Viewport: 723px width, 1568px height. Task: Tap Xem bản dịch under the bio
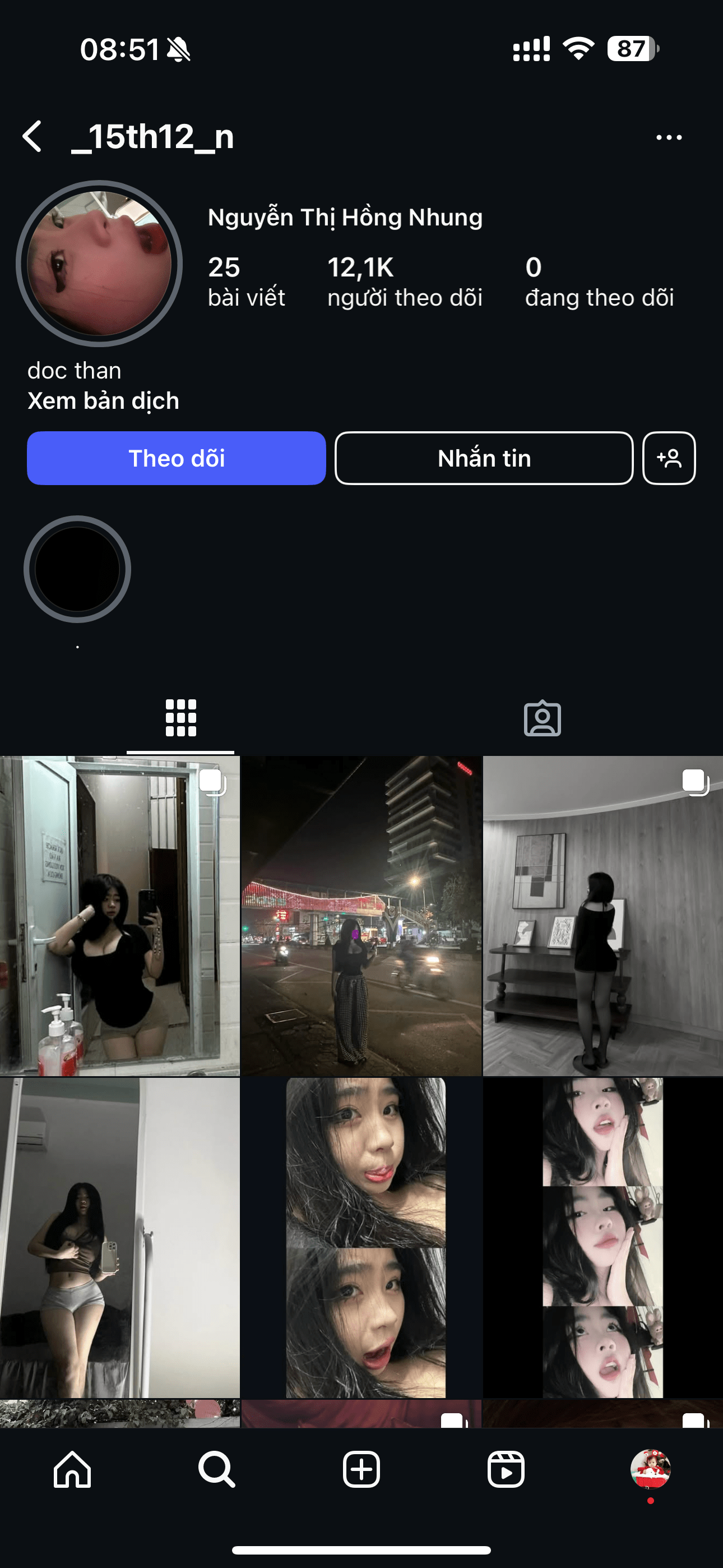(104, 400)
